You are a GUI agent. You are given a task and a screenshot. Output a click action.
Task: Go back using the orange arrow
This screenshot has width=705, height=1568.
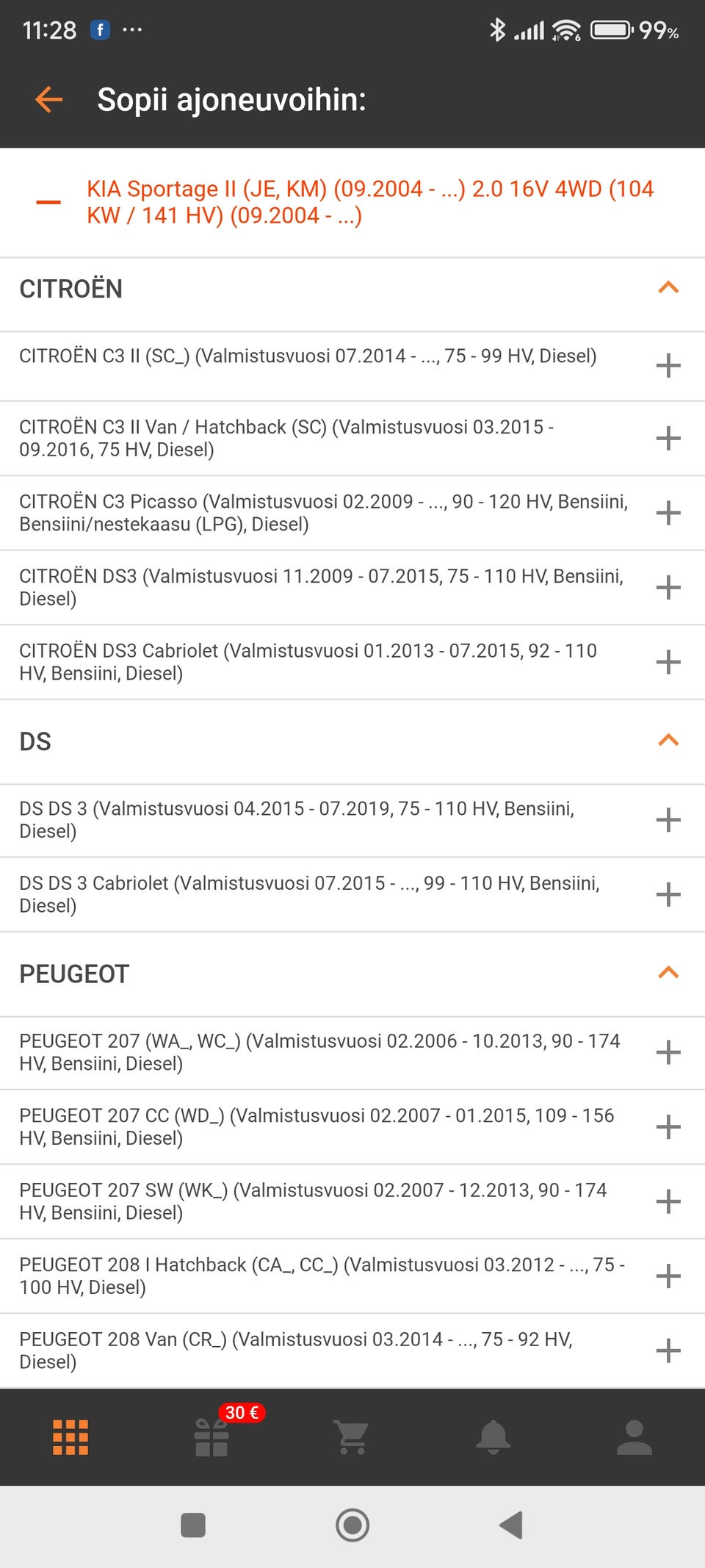48,99
